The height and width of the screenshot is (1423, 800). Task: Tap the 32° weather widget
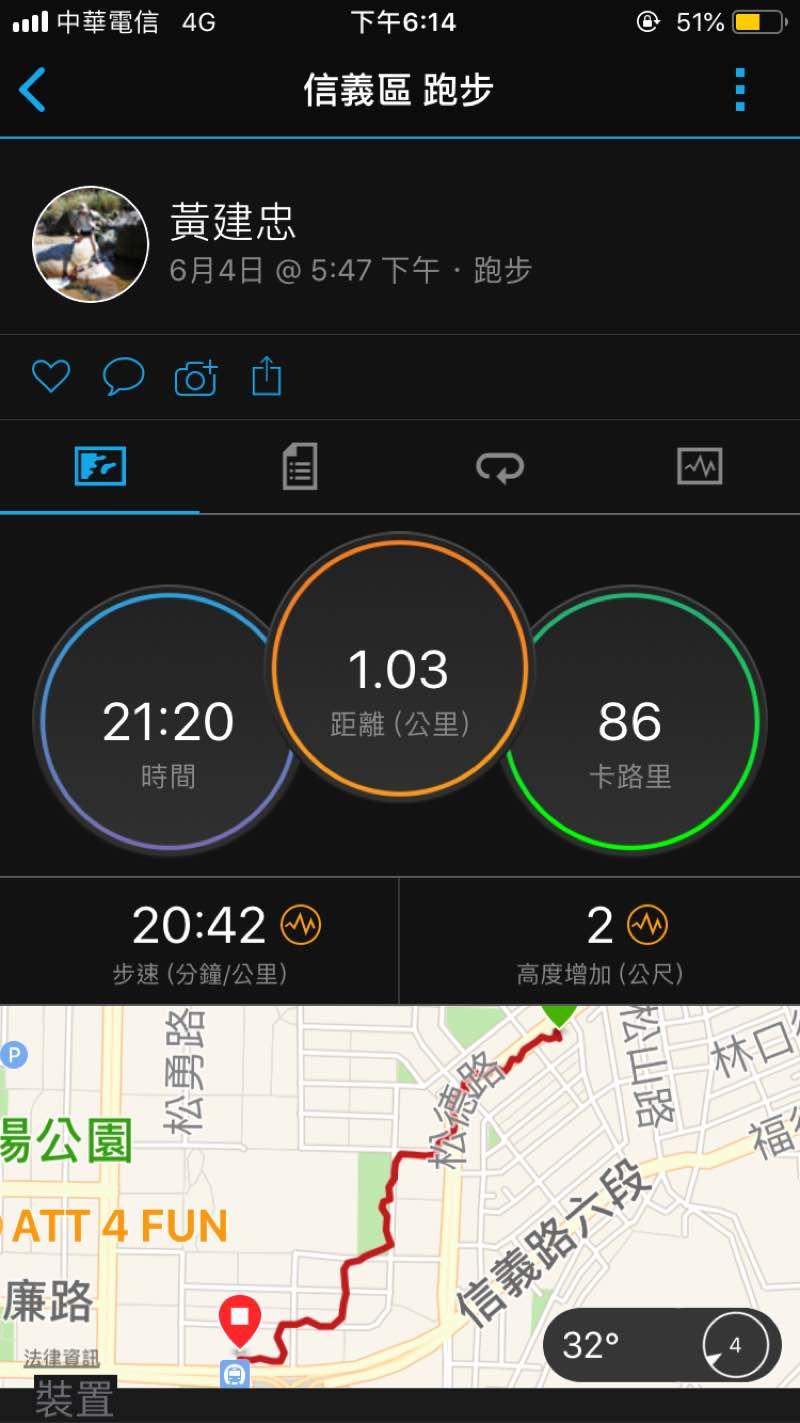663,1345
